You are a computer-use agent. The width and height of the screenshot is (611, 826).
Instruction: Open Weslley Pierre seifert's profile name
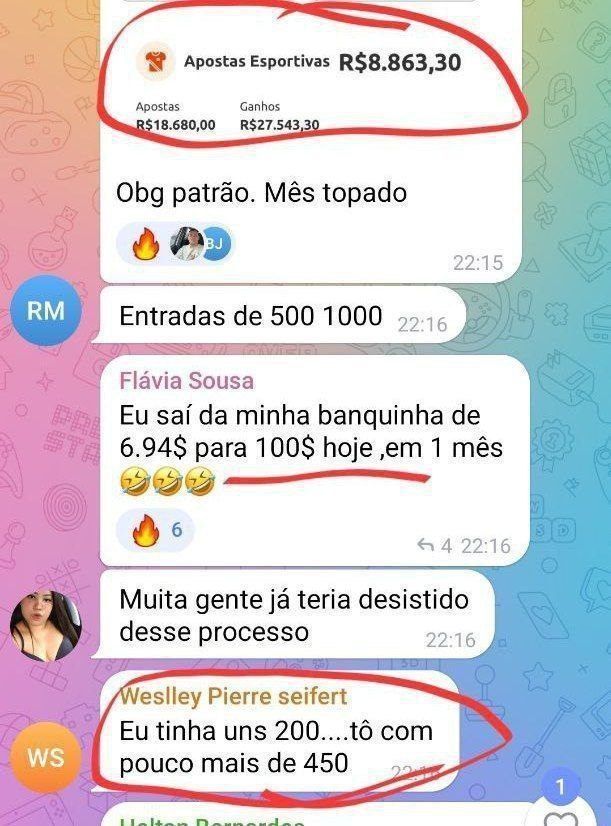point(233,696)
